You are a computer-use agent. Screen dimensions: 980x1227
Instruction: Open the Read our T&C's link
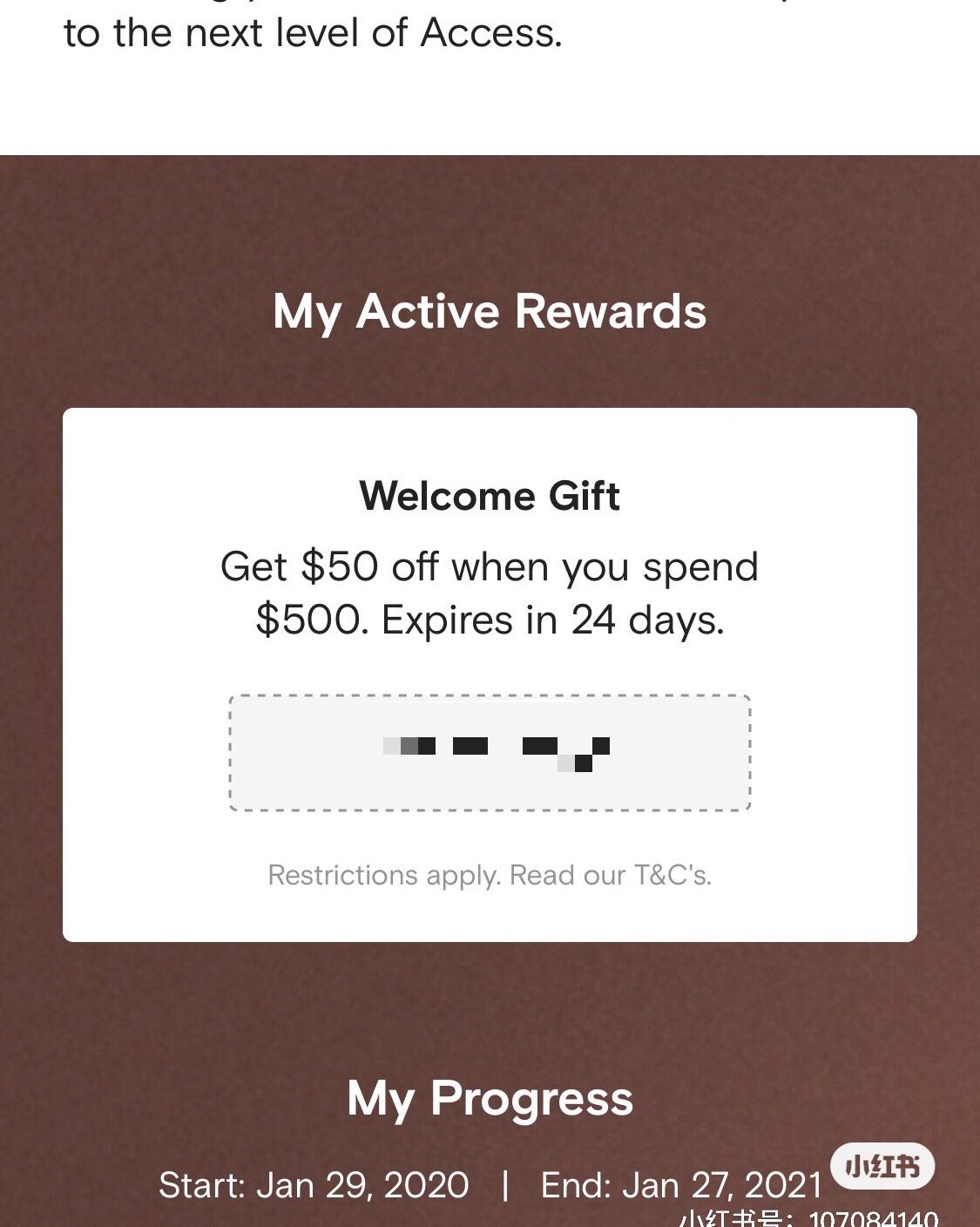point(610,875)
